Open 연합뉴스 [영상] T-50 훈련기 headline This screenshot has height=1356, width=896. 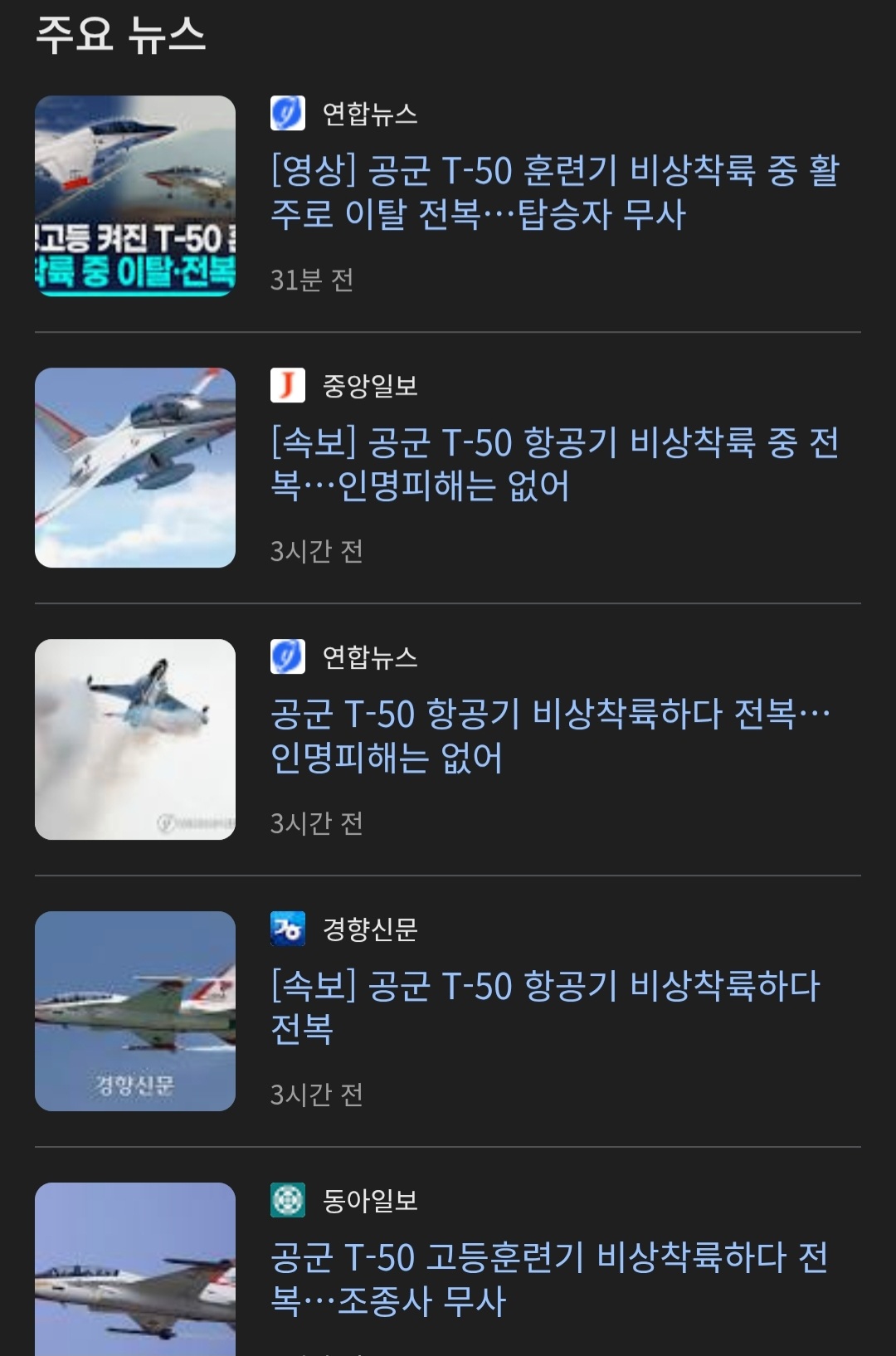(554, 193)
